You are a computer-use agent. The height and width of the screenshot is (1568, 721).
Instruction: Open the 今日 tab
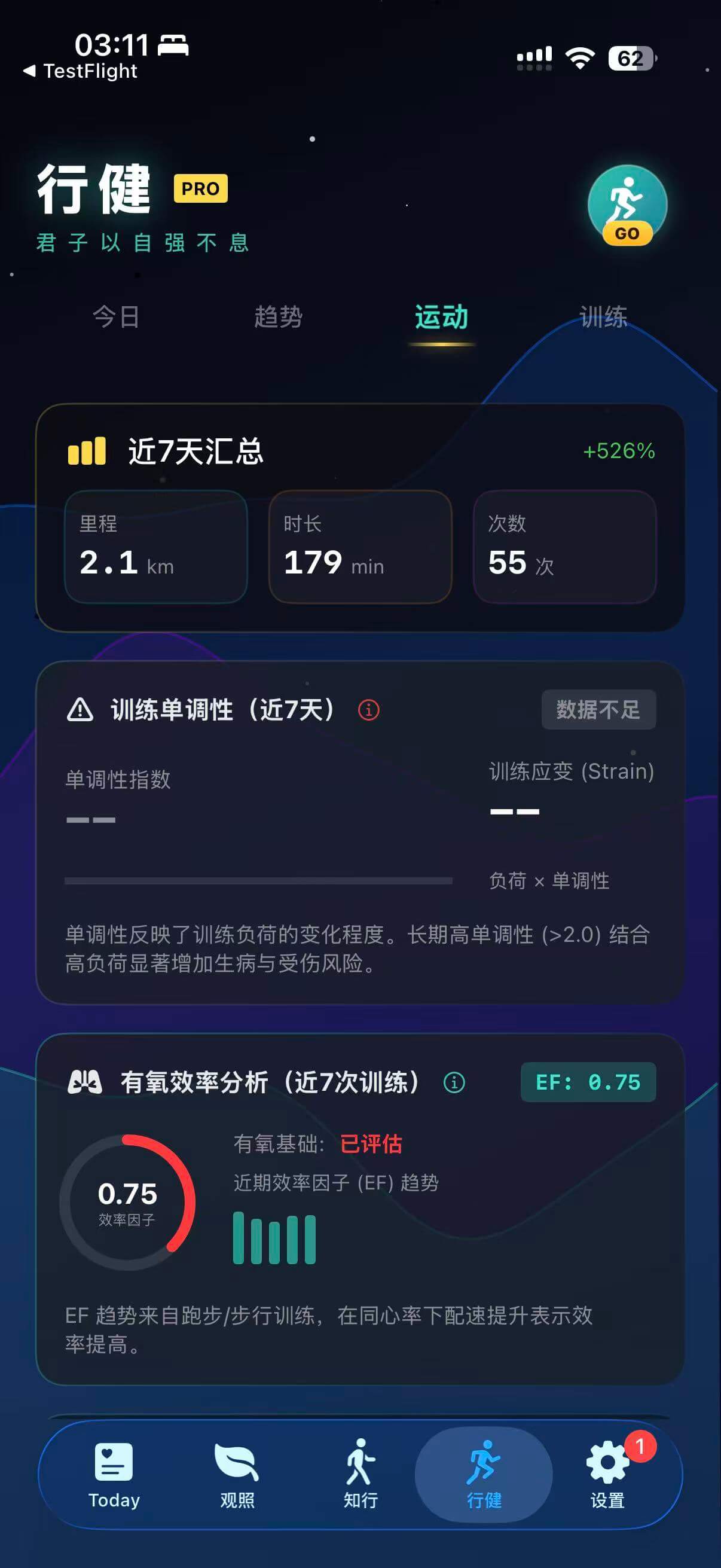(115, 318)
